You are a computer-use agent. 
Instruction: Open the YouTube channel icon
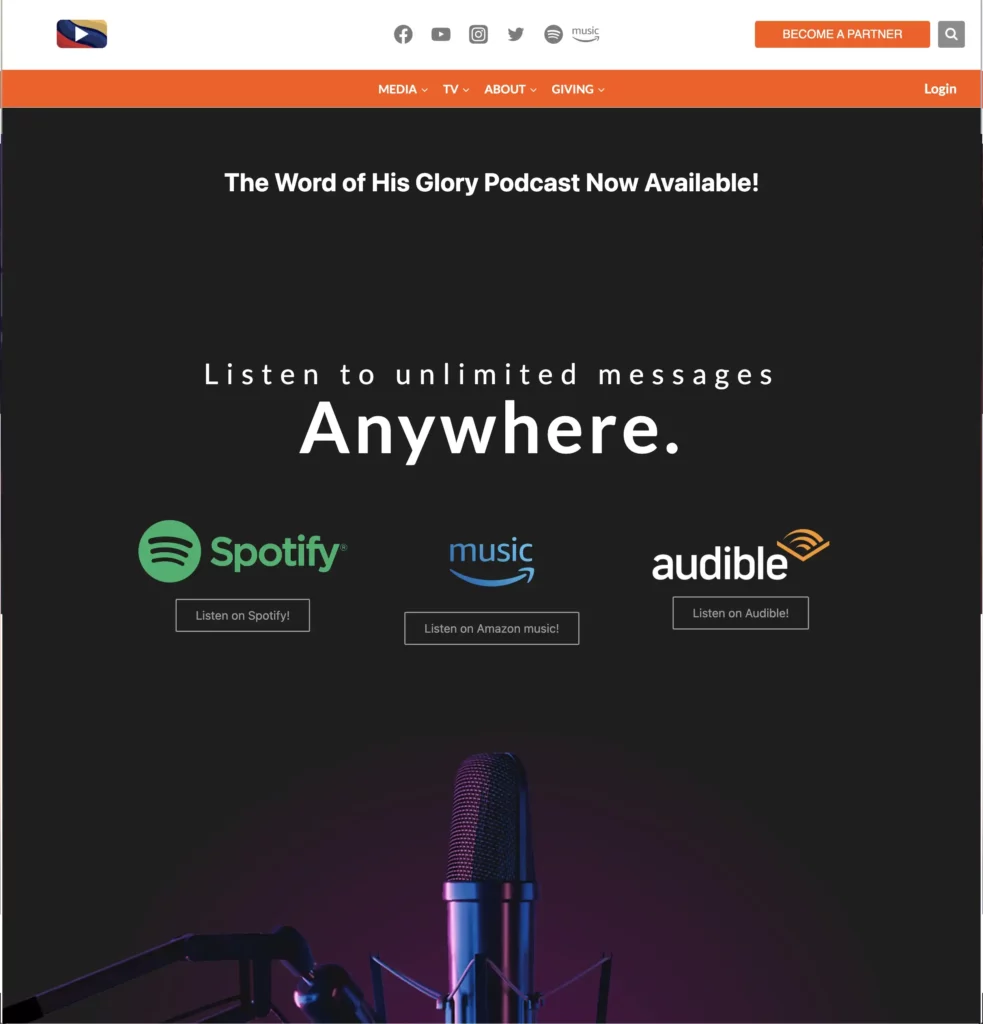(441, 34)
